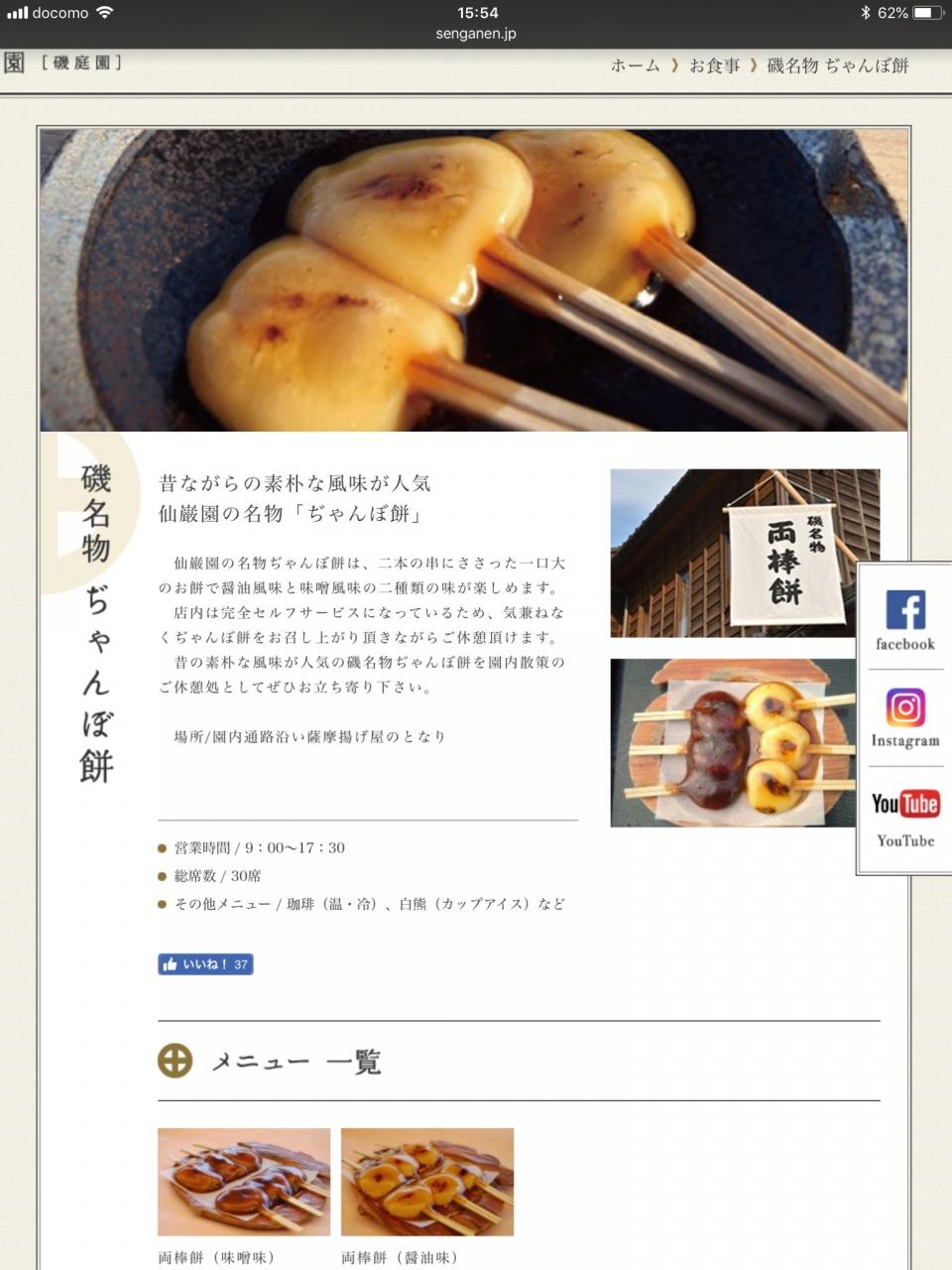Tap the senganen.jp address bar
952x1270 pixels.
tap(476, 34)
